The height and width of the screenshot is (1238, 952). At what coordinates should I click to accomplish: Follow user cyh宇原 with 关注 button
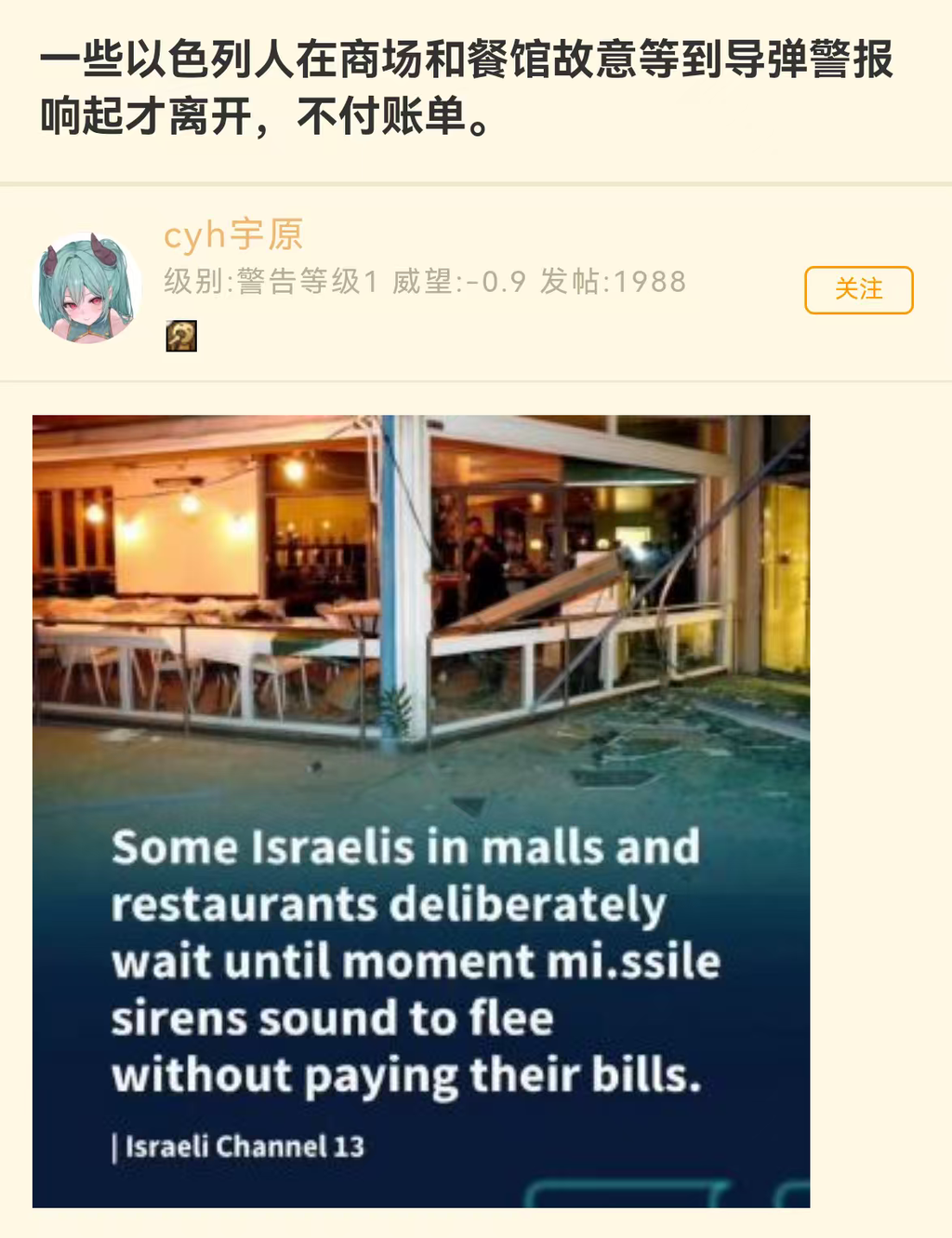click(x=858, y=289)
